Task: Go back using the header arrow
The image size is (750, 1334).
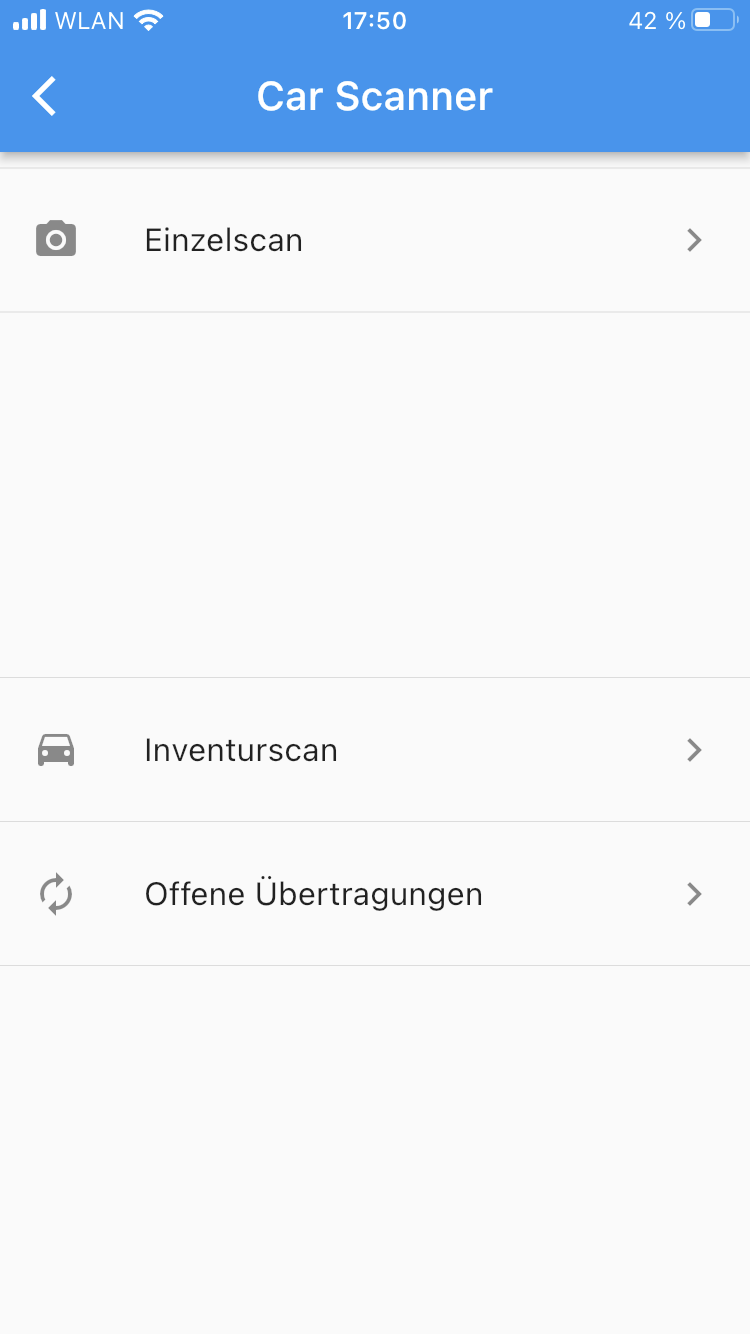Action: (45, 97)
